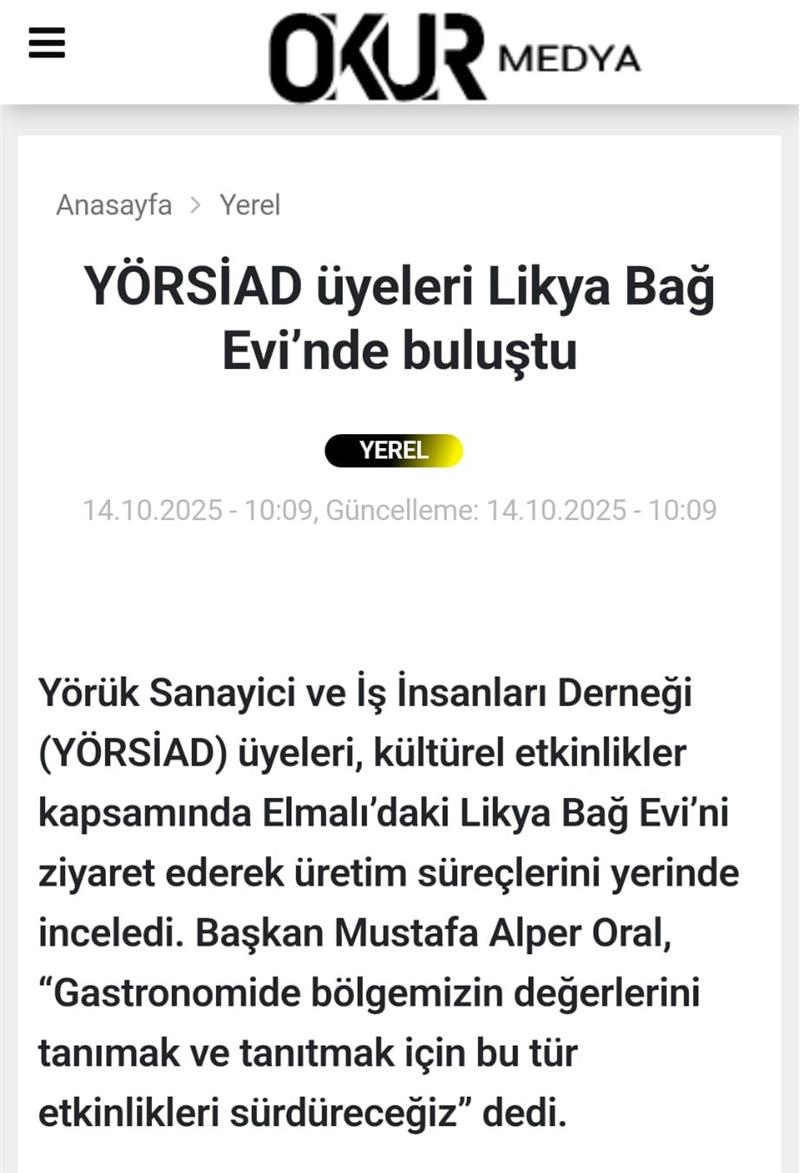Select the YEREL category badge
Screen dimensions: 800x1173
[394, 451]
